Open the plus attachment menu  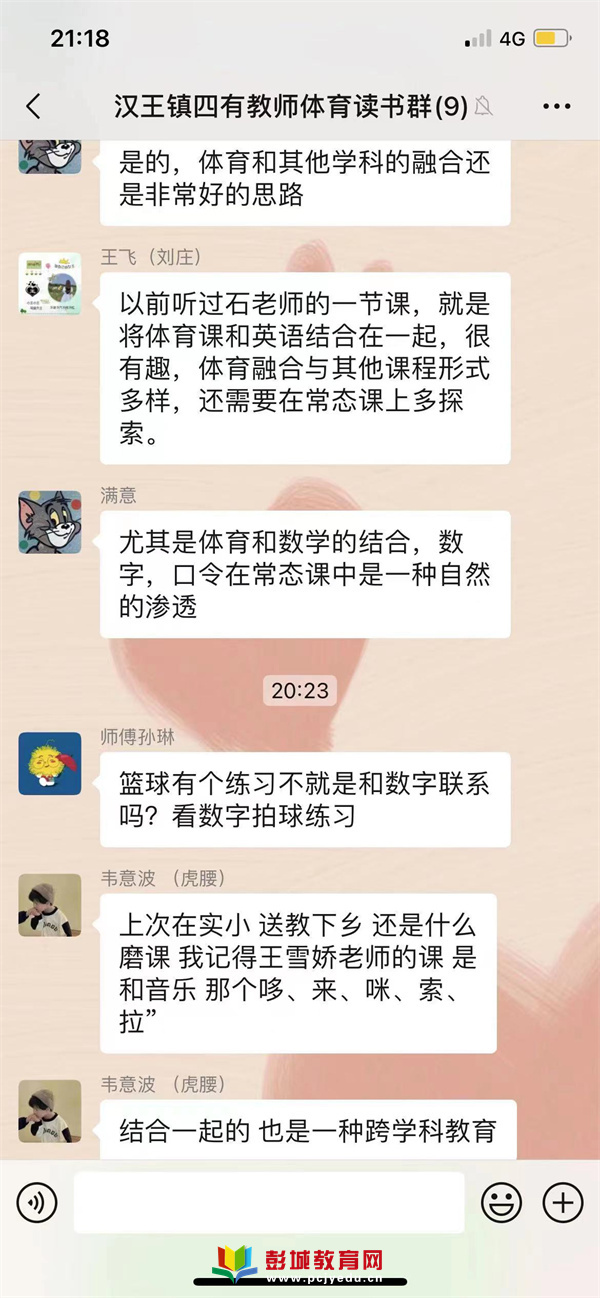[x=562, y=1202]
